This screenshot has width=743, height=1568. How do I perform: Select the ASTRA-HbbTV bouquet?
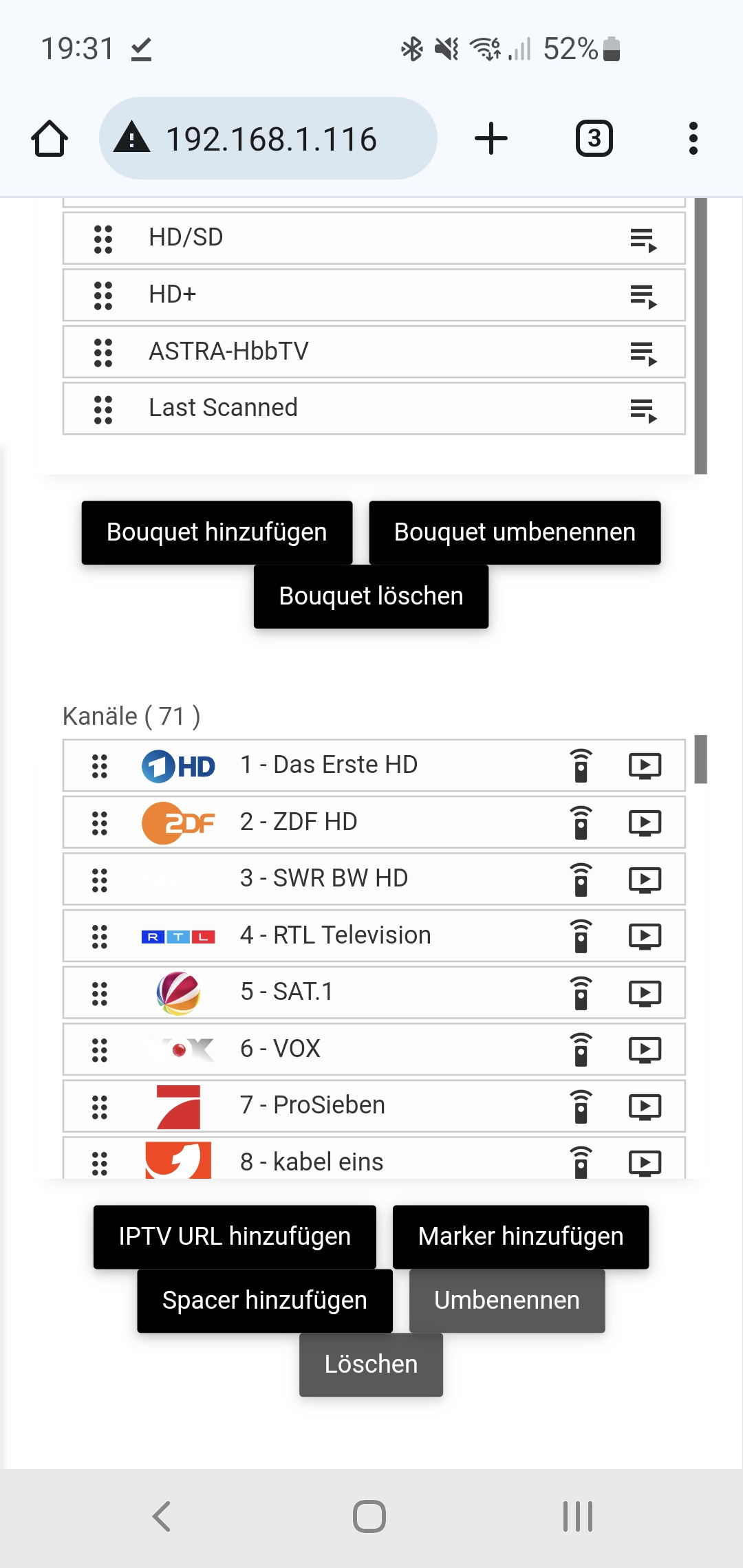tap(374, 351)
